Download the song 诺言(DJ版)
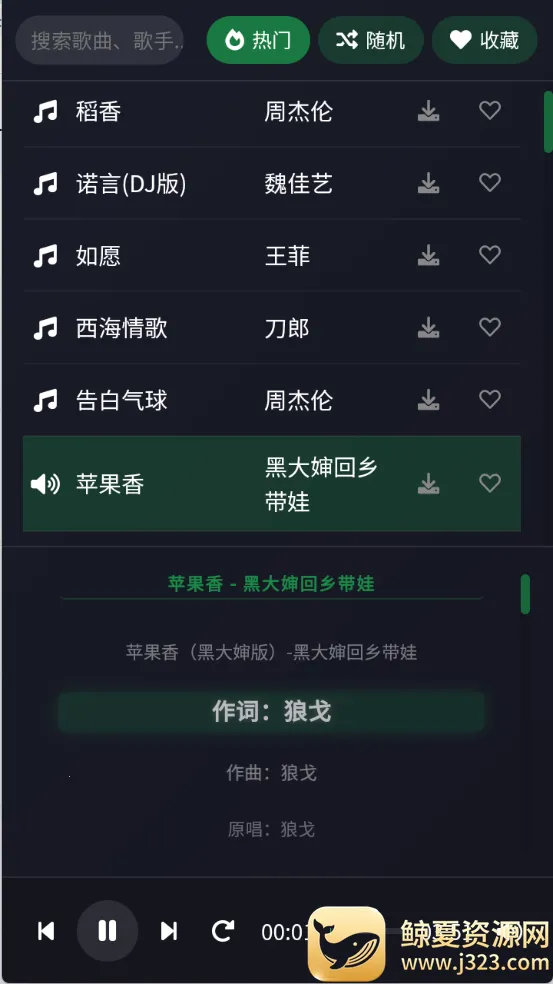553x984 pixels. click(429, 184)
